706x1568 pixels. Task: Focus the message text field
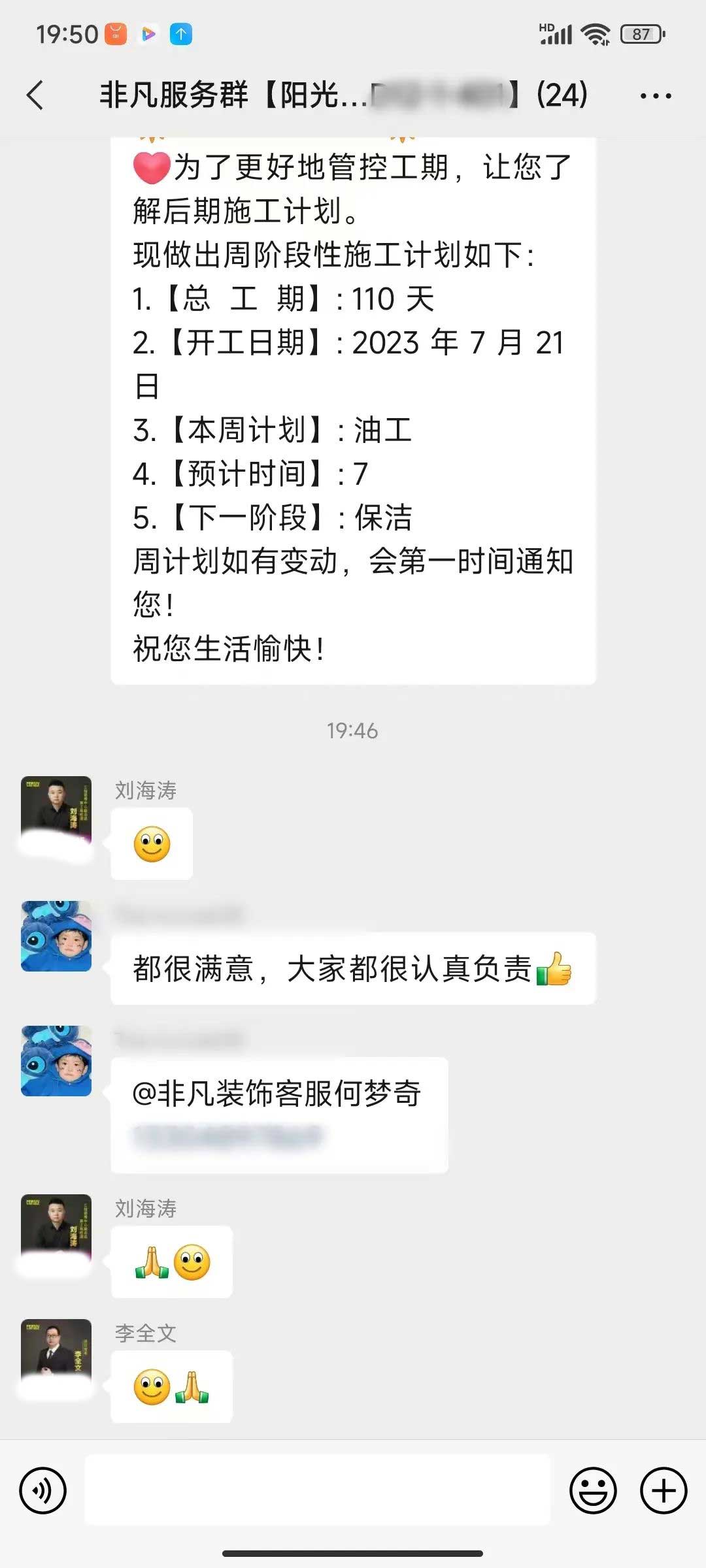pyautogui.click(x=318, y=1490)
